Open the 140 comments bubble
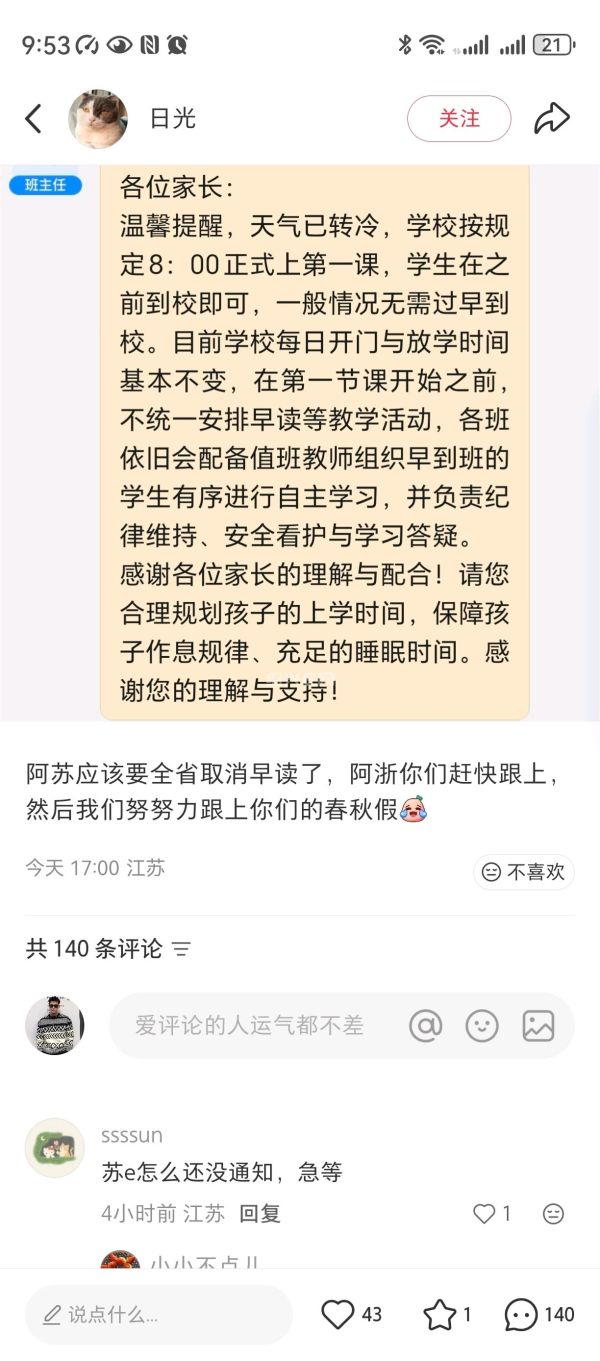Viewport: 600px width, 1361px height. (521, 1314)
